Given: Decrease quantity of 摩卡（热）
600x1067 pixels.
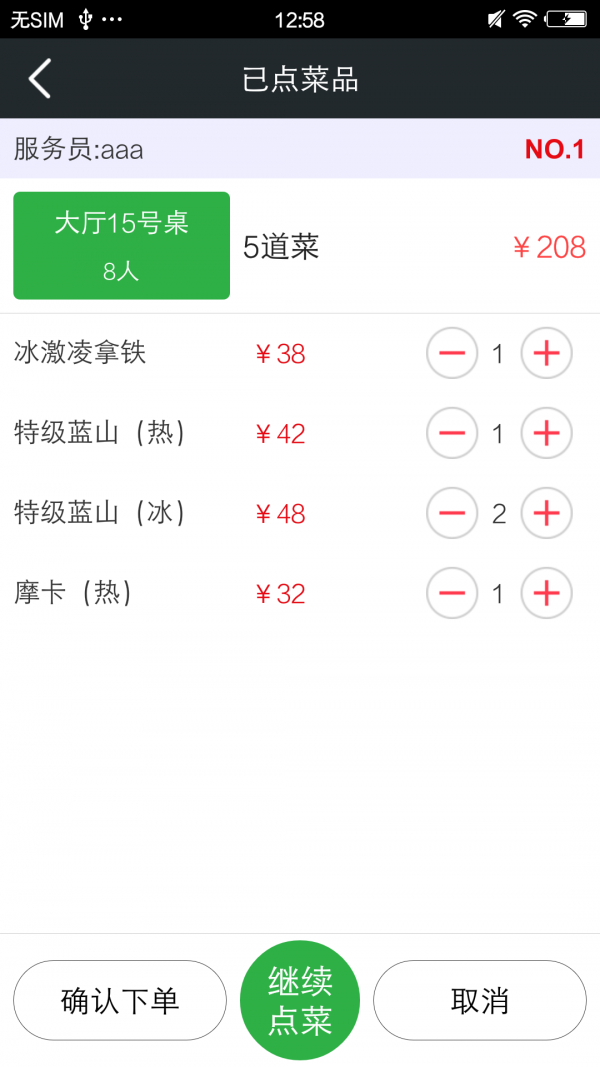Looking at the screenshot, I should click(452, 593).
